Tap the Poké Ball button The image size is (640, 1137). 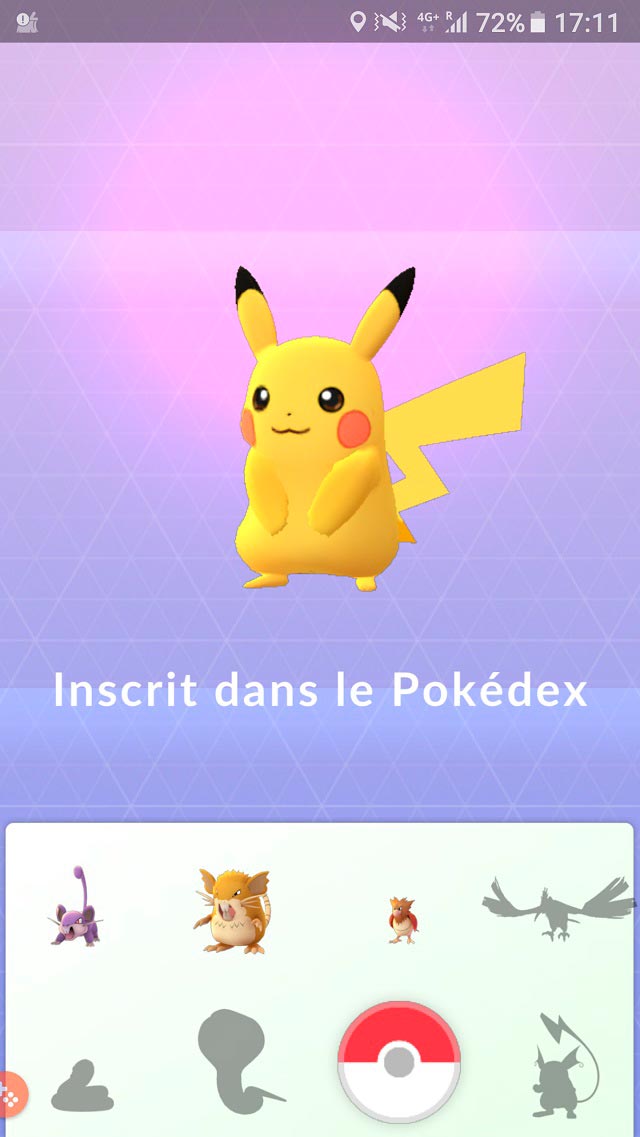coord(399,1062)
